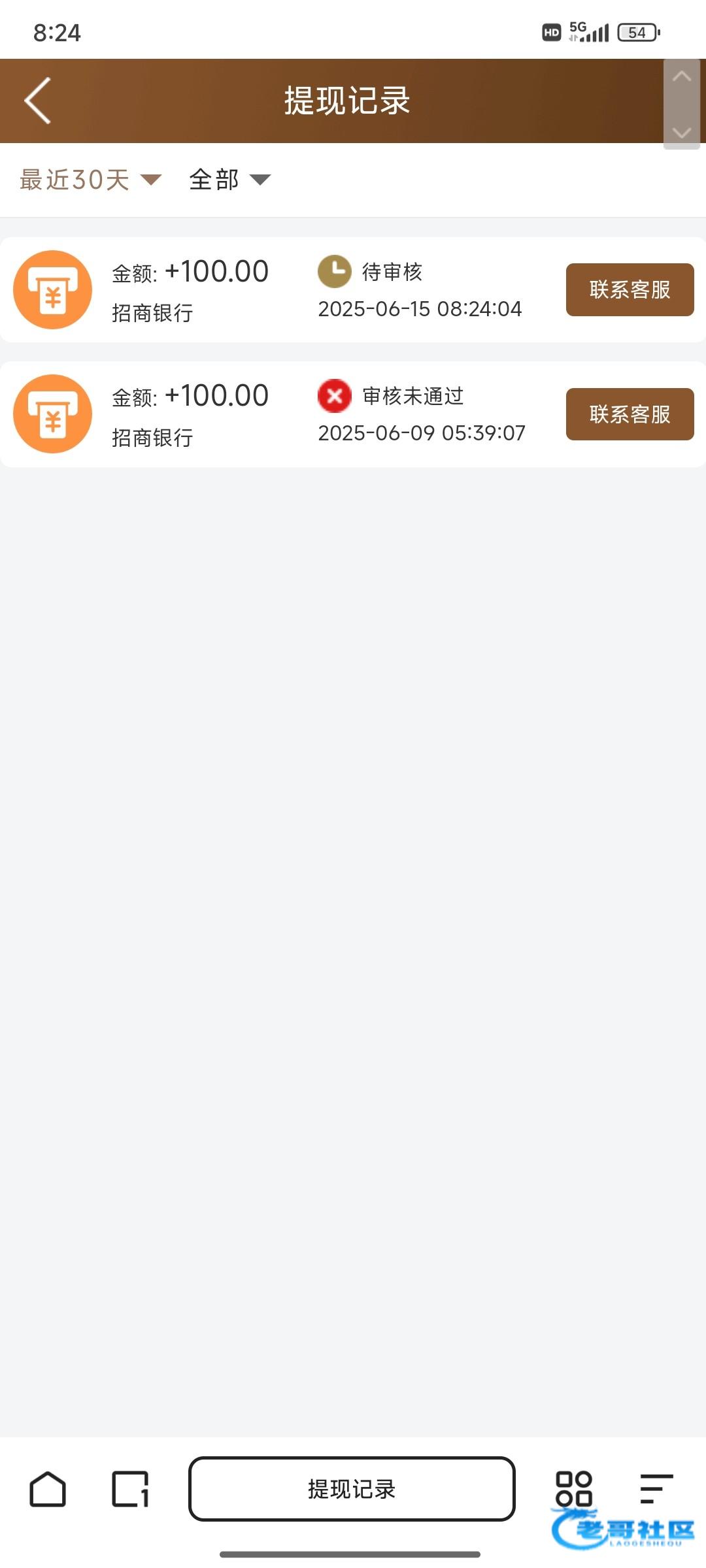
Task: Tap the up arrow on the floating scroll control
Action: 682,76
